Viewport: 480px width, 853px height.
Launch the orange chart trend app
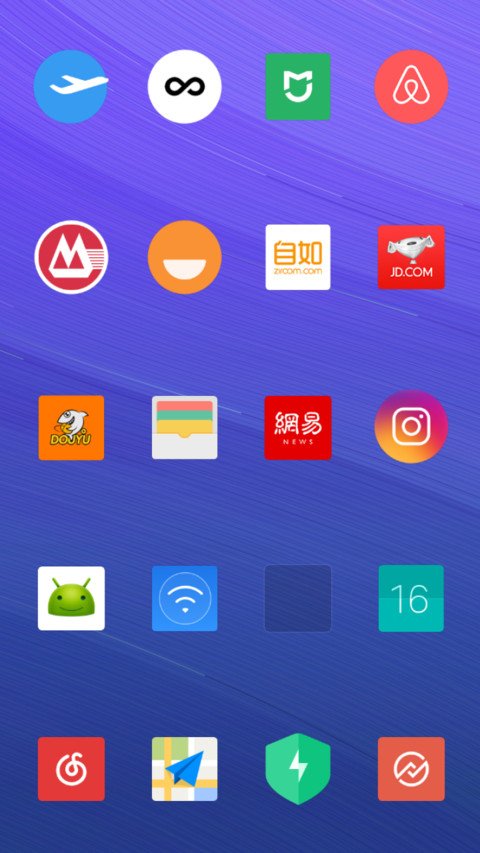click(411, 769)
